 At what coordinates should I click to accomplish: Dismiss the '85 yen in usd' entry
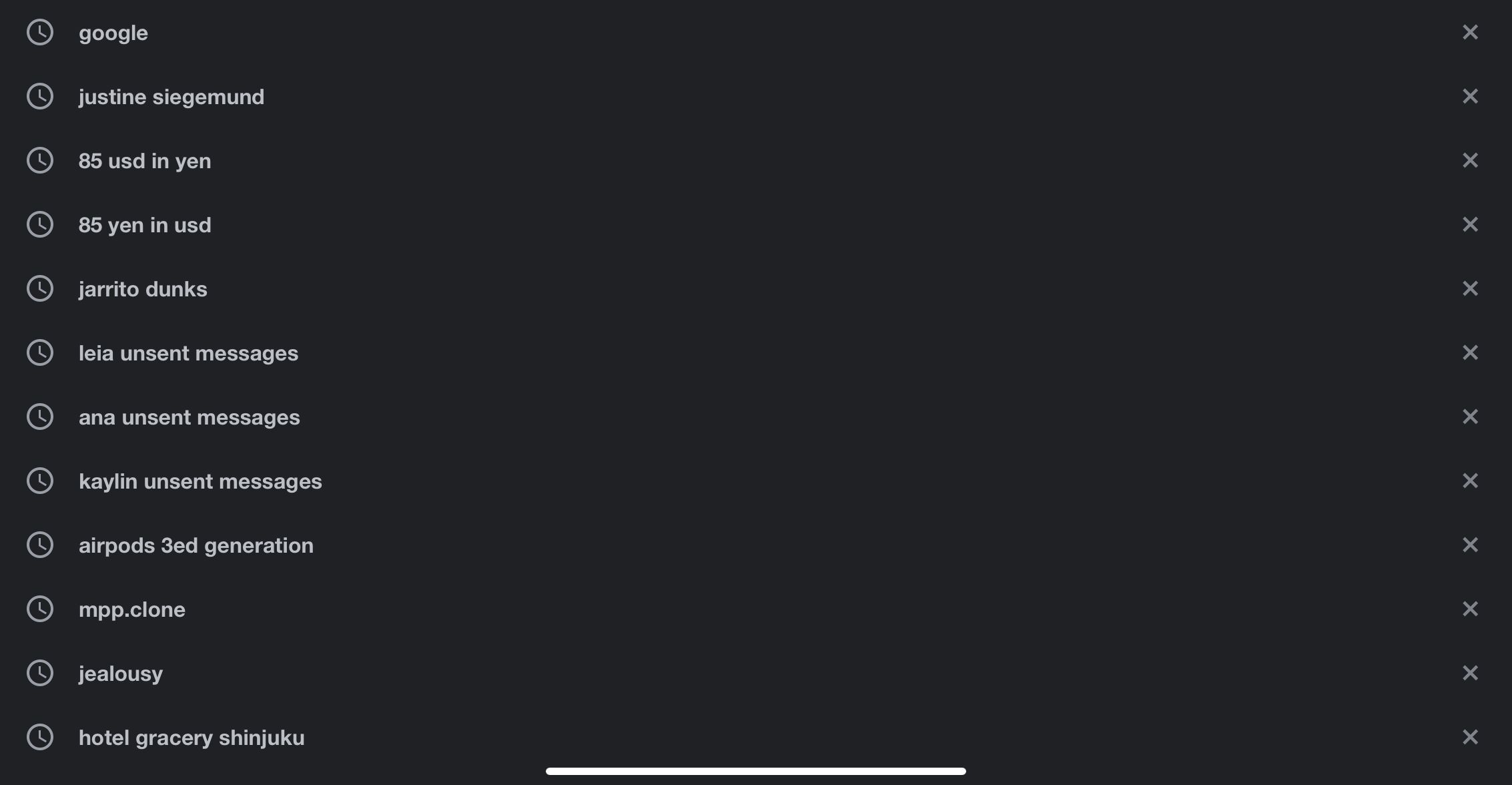[x=1470, y=224]
